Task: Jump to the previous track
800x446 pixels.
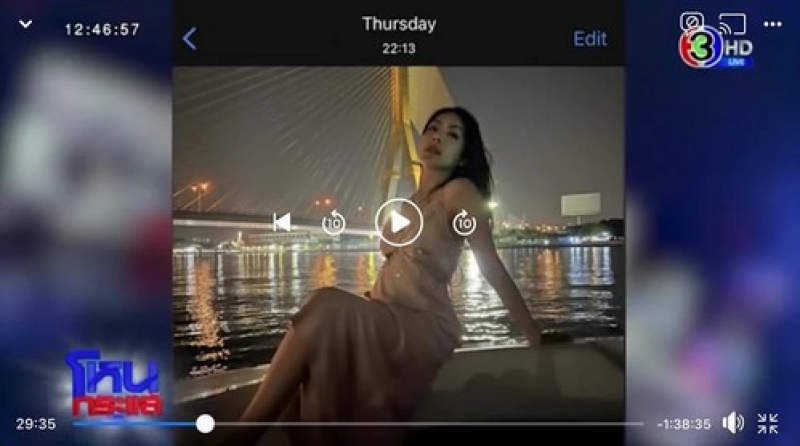Action: pyautogui.click(x=282, y=223)
